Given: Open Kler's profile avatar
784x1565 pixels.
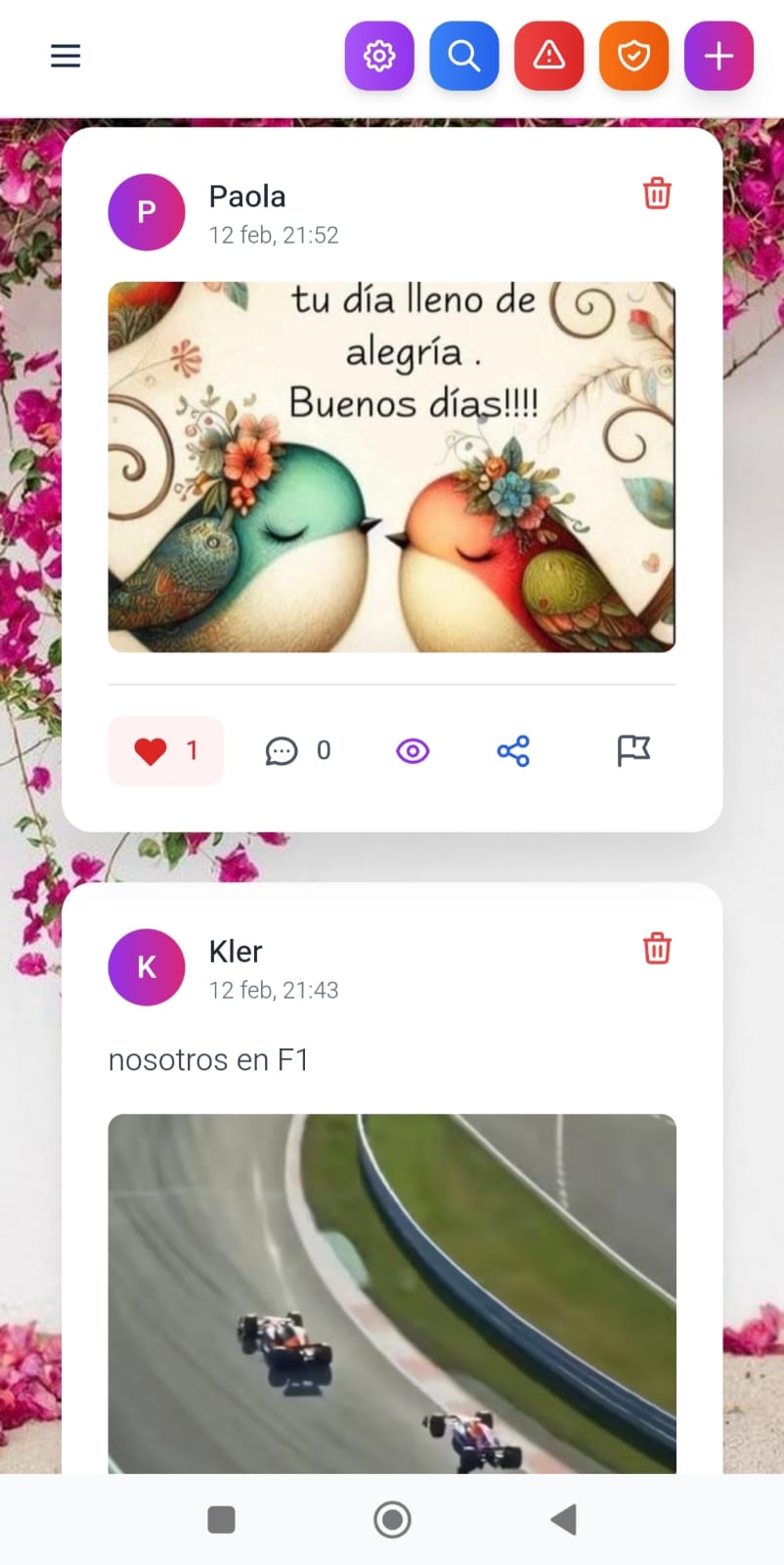Looking at the screenshot, I should 147,967.
